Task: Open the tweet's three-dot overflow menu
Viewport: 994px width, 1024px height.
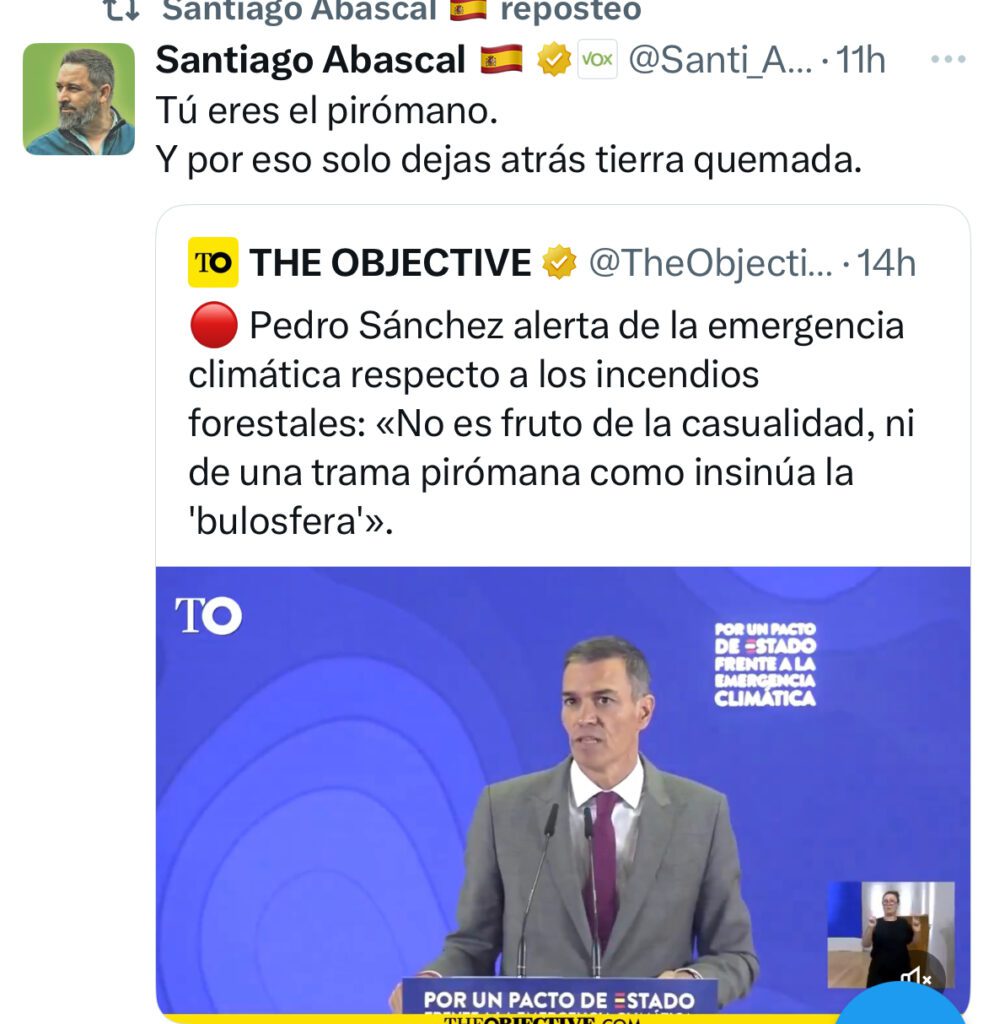Action: (x=946, y=60)
